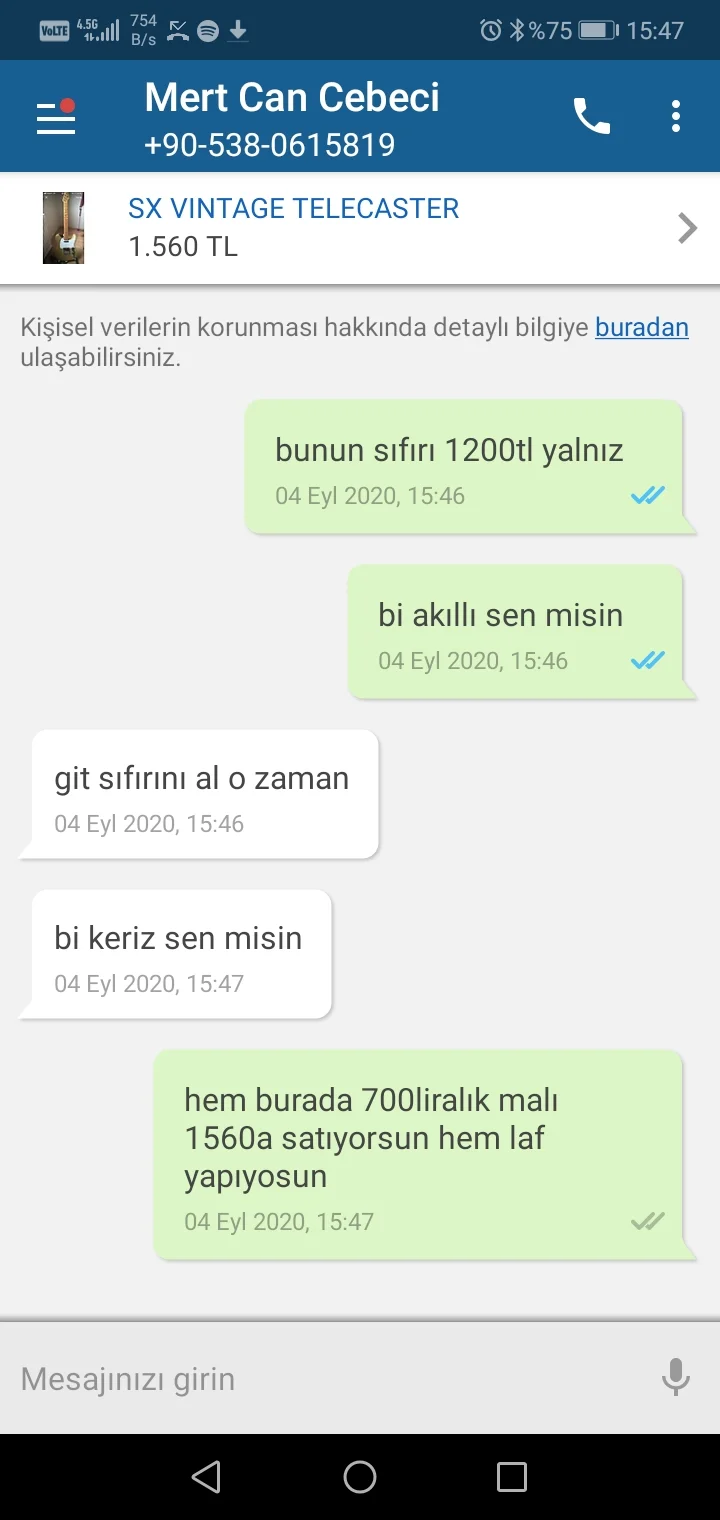Tap the download arrow icon in status bar

click(x=237, y=30)
